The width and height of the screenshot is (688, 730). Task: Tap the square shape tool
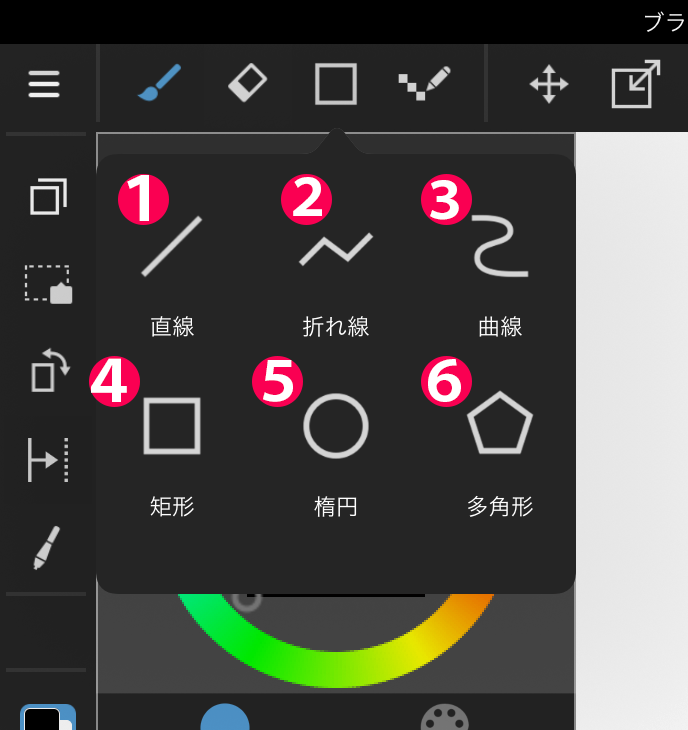[x=336, y=84]
